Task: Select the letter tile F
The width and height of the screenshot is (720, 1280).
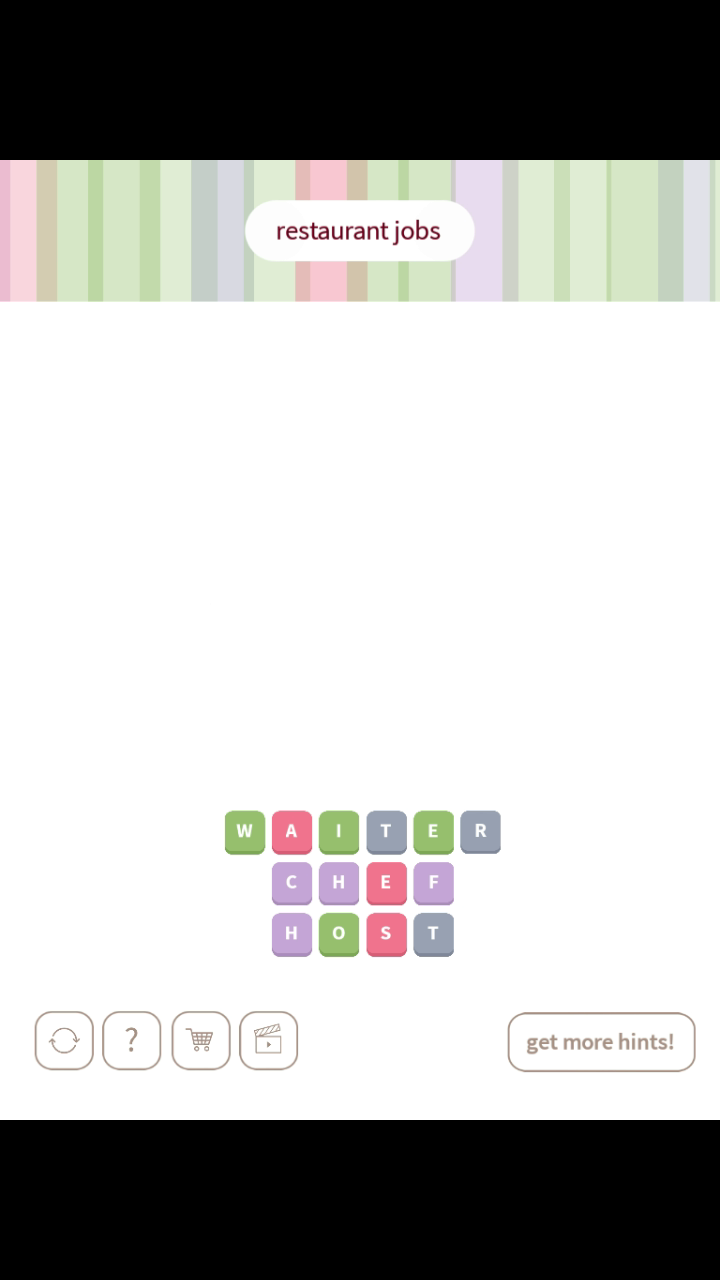Action: (x=433, y=882)
